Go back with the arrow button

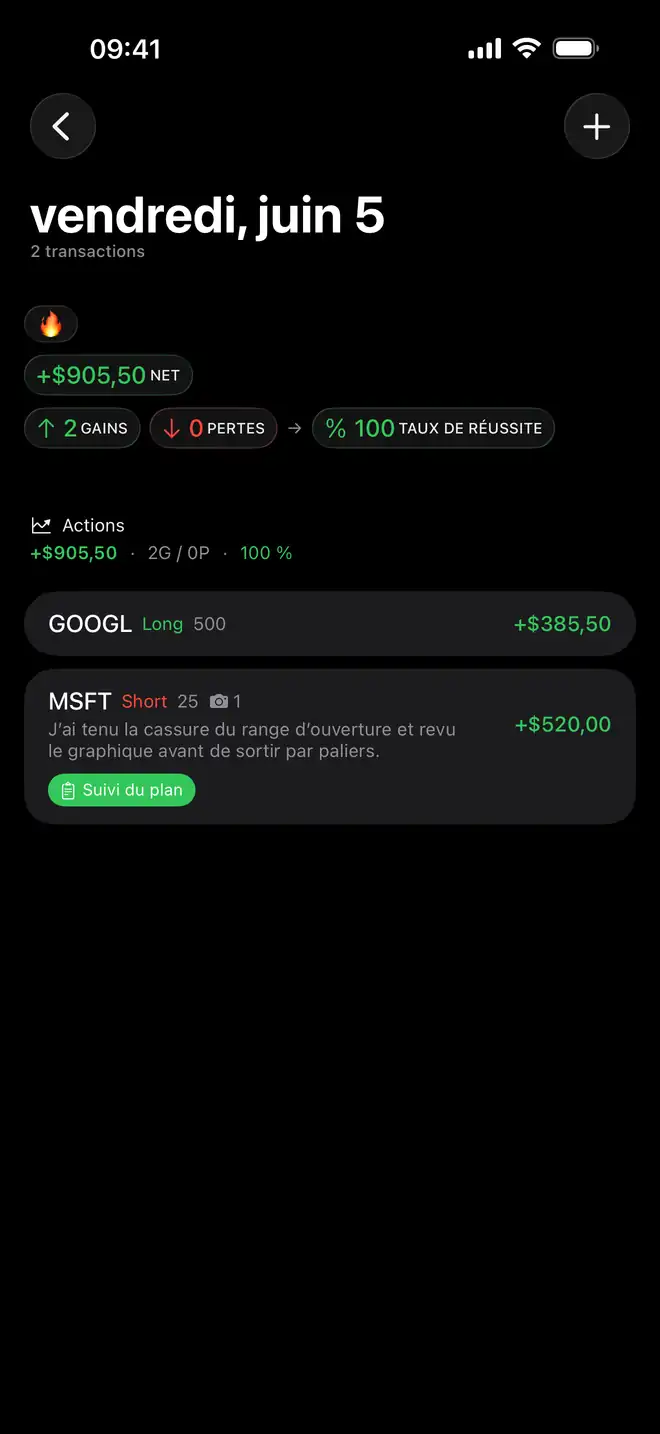pyautogui.click(x=62, y=127)
